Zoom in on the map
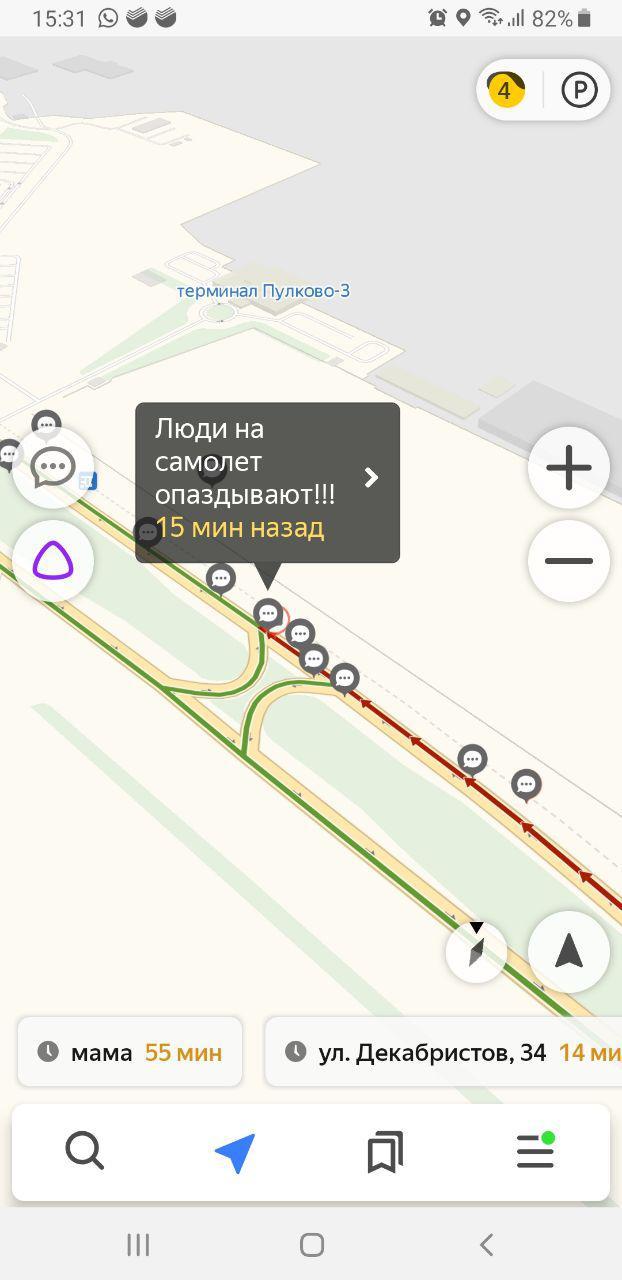The image size is (622, 1280). [x=569, y=468]
